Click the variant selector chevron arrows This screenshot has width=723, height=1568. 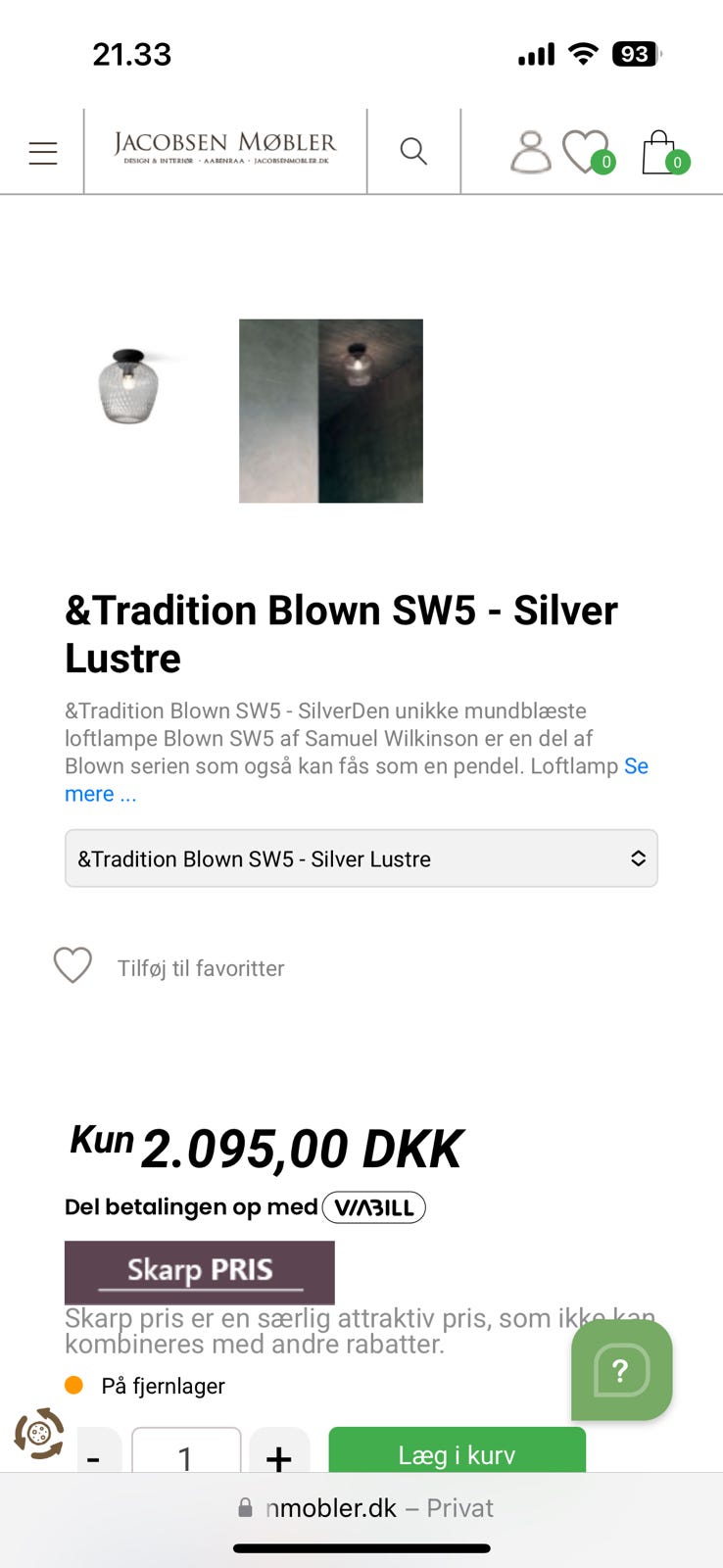point(638,858)
